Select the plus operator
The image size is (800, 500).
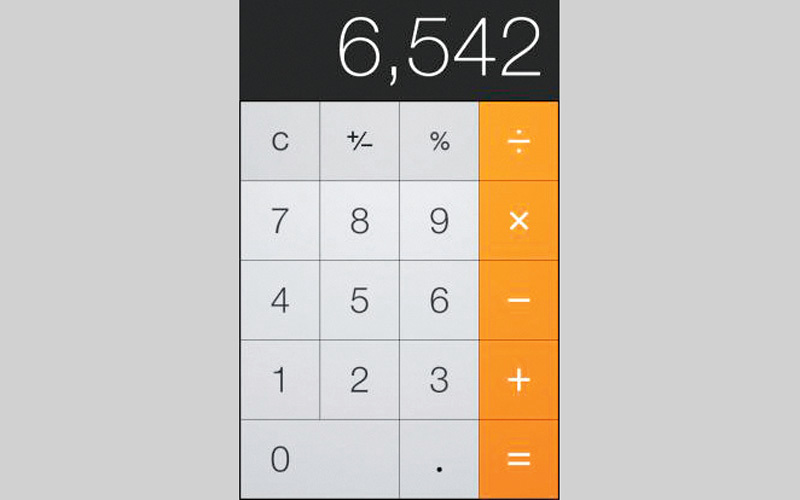click(x=519, y=380)
